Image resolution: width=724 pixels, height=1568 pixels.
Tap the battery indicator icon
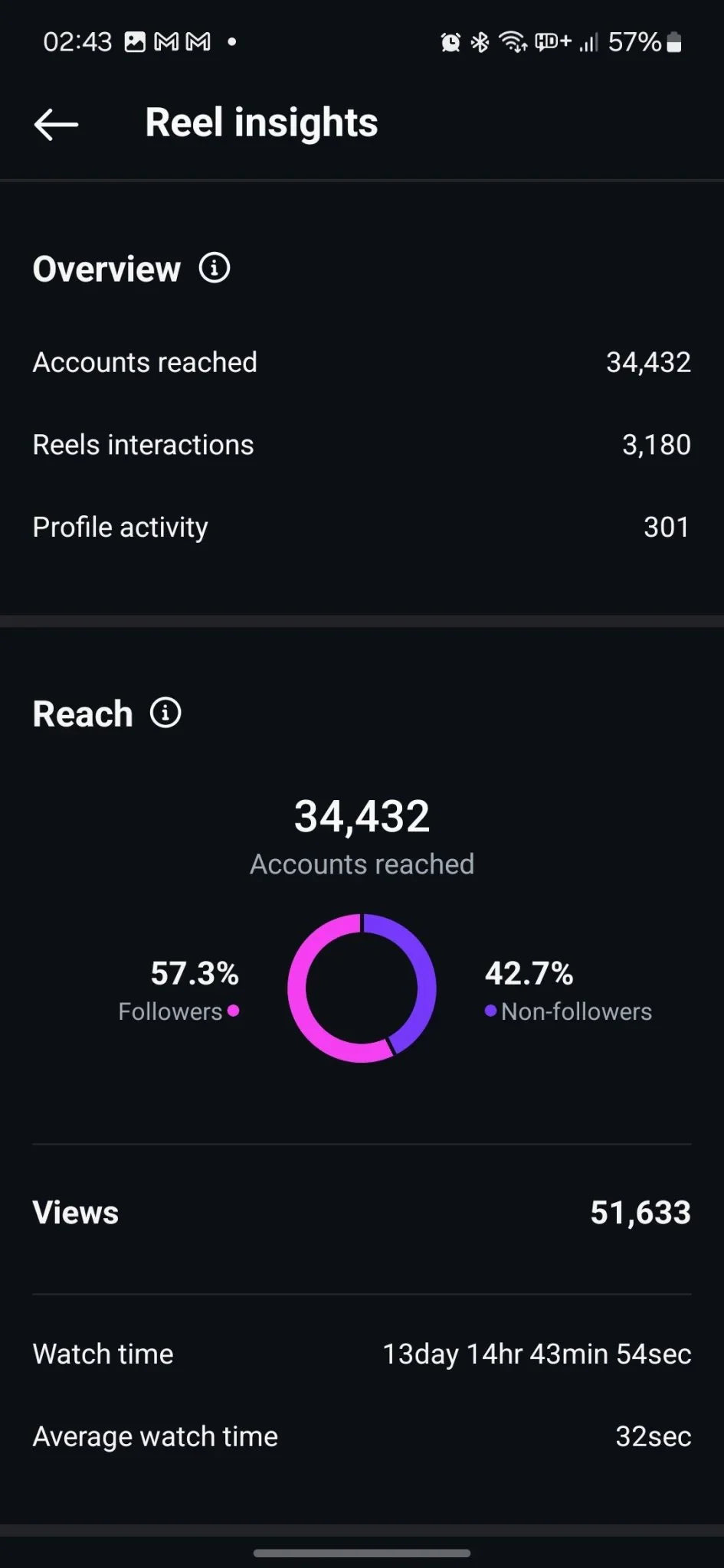pyautogui.click(x=674, y=42)
